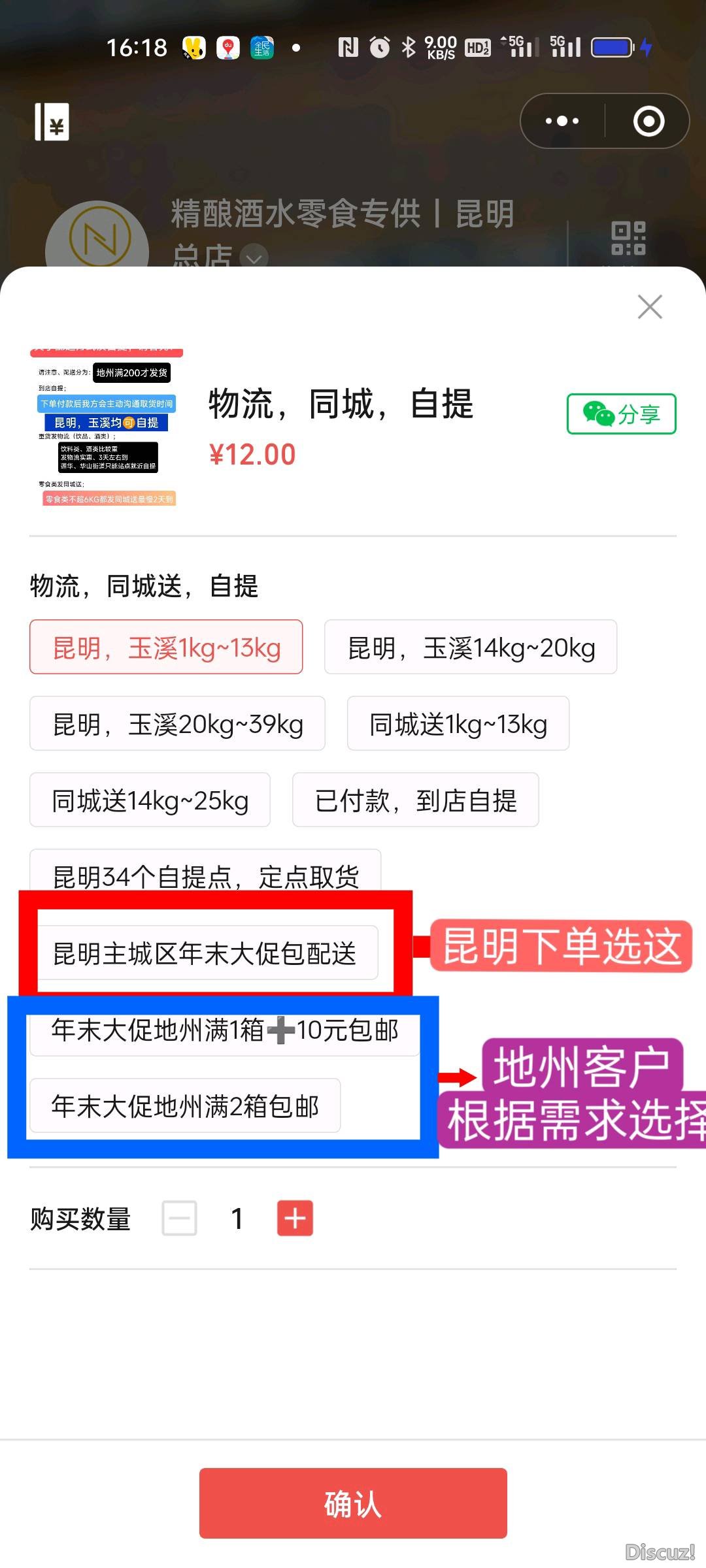Pick 年末大促地州满1箱➕10元包邮 option

pyautogui.click(x=224, y=1032)
